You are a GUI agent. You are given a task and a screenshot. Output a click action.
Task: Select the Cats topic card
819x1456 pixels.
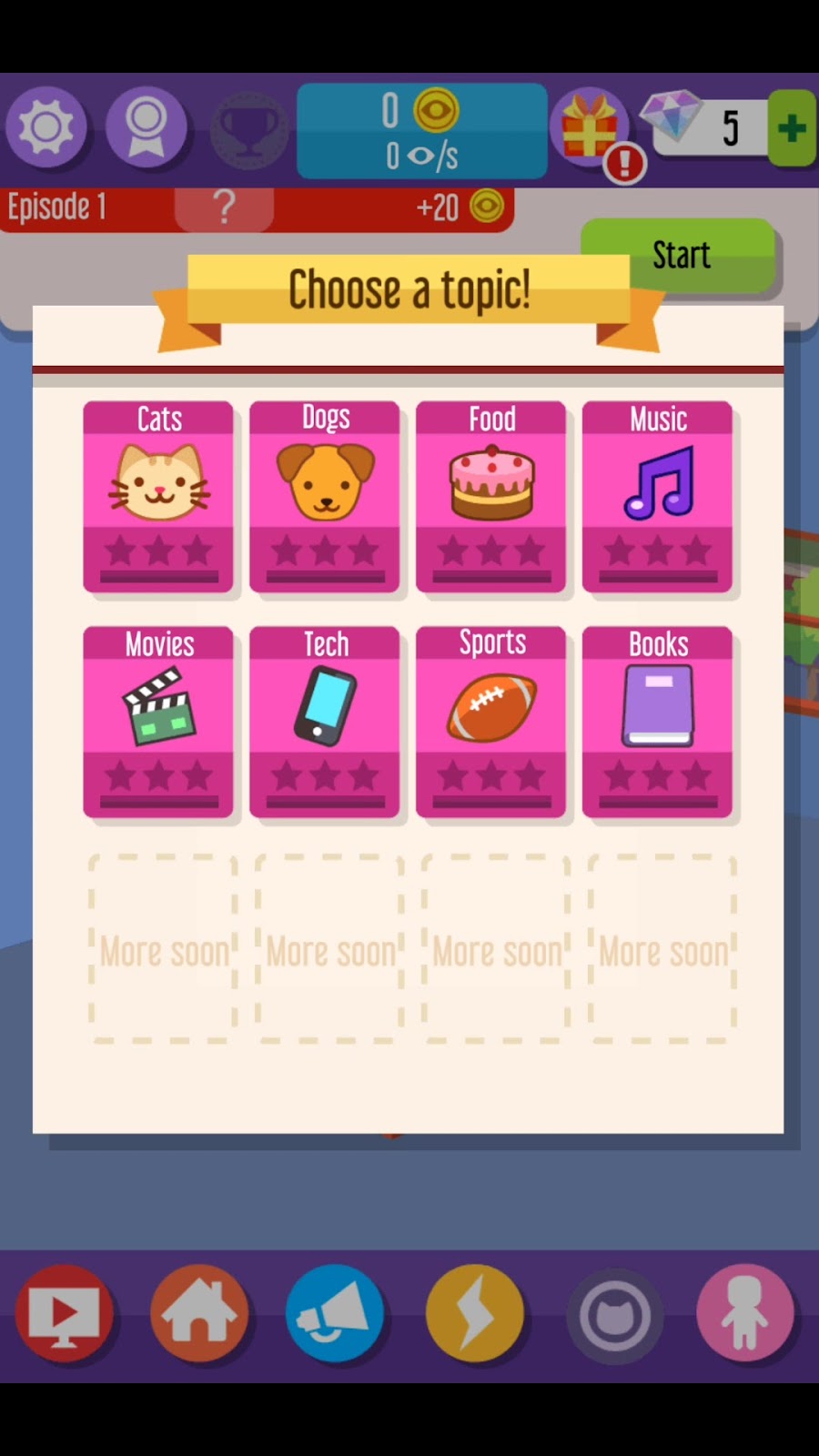[x=158, y=496]
